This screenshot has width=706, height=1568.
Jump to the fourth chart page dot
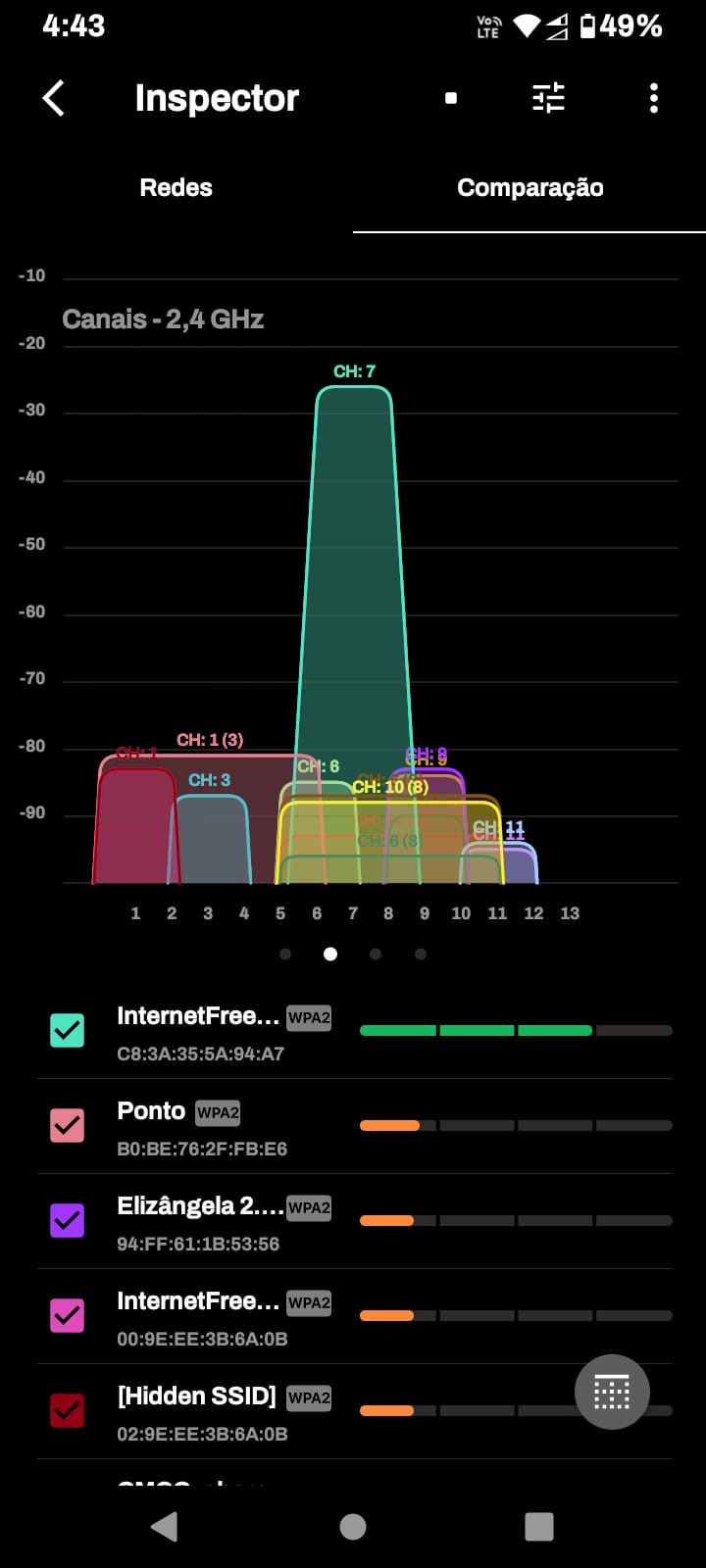421,954
